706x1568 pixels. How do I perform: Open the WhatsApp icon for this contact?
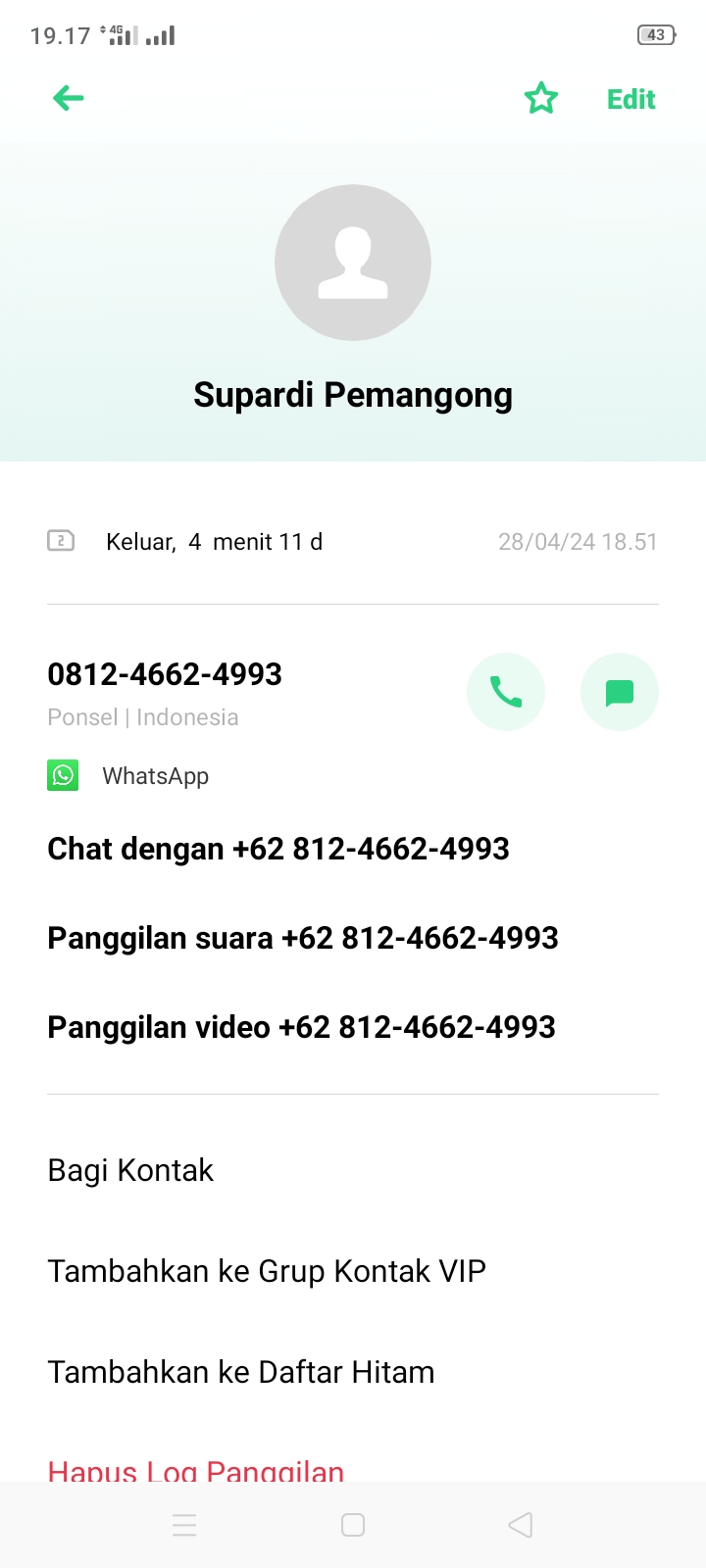point(63,775)
